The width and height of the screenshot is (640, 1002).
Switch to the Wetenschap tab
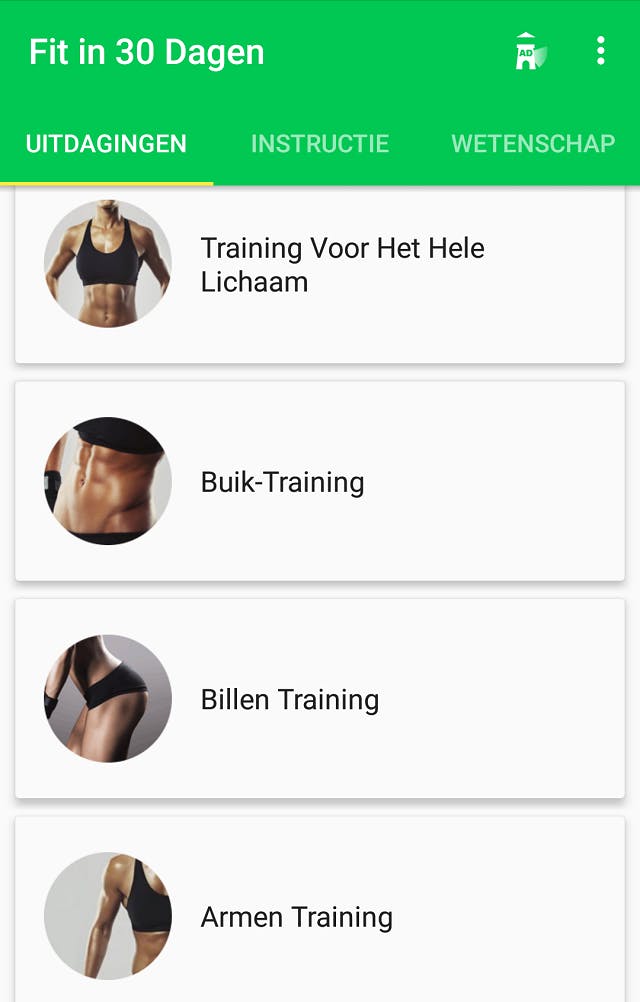[533, 143]
